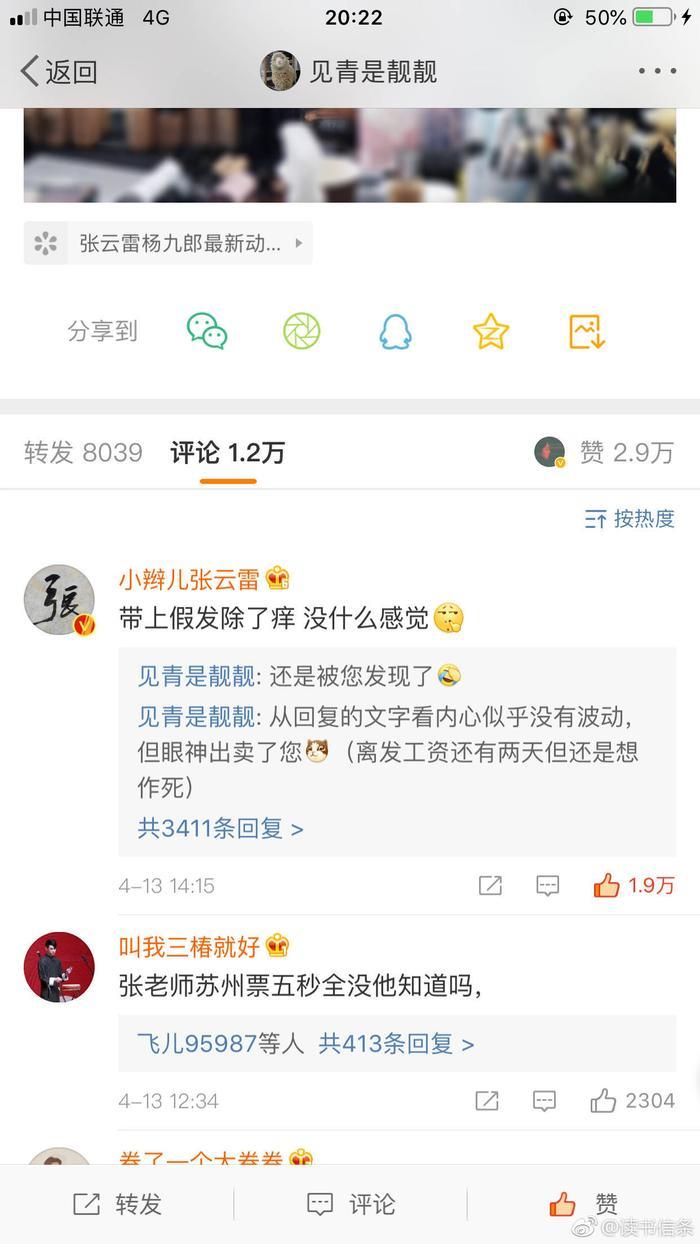Tap the 返回 back button
This screenshot has height=1244, width=700.
tap(58, 72)
